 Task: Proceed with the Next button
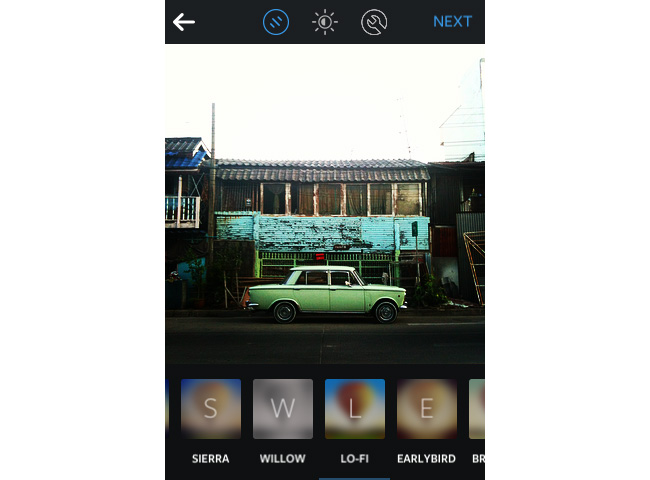coord(452,22)
